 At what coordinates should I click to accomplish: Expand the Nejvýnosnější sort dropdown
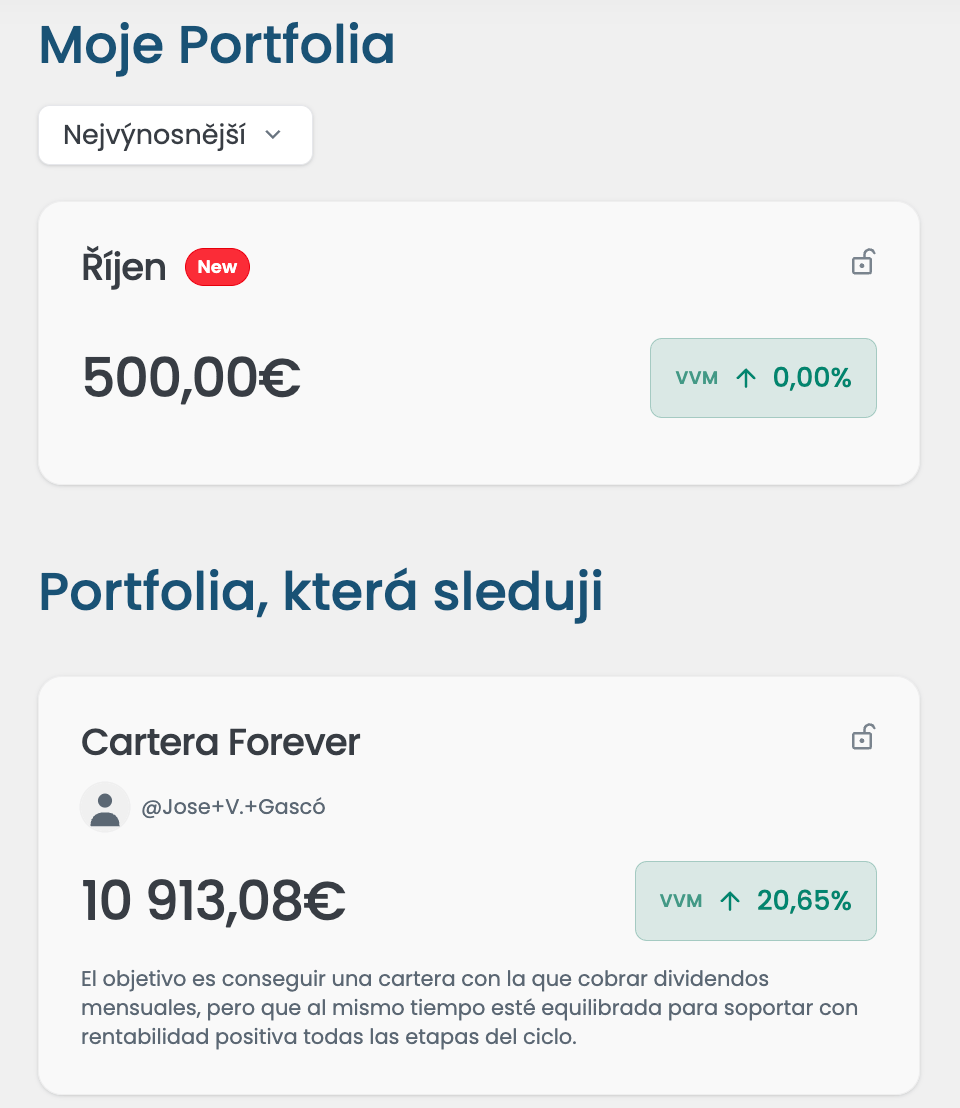175,135
